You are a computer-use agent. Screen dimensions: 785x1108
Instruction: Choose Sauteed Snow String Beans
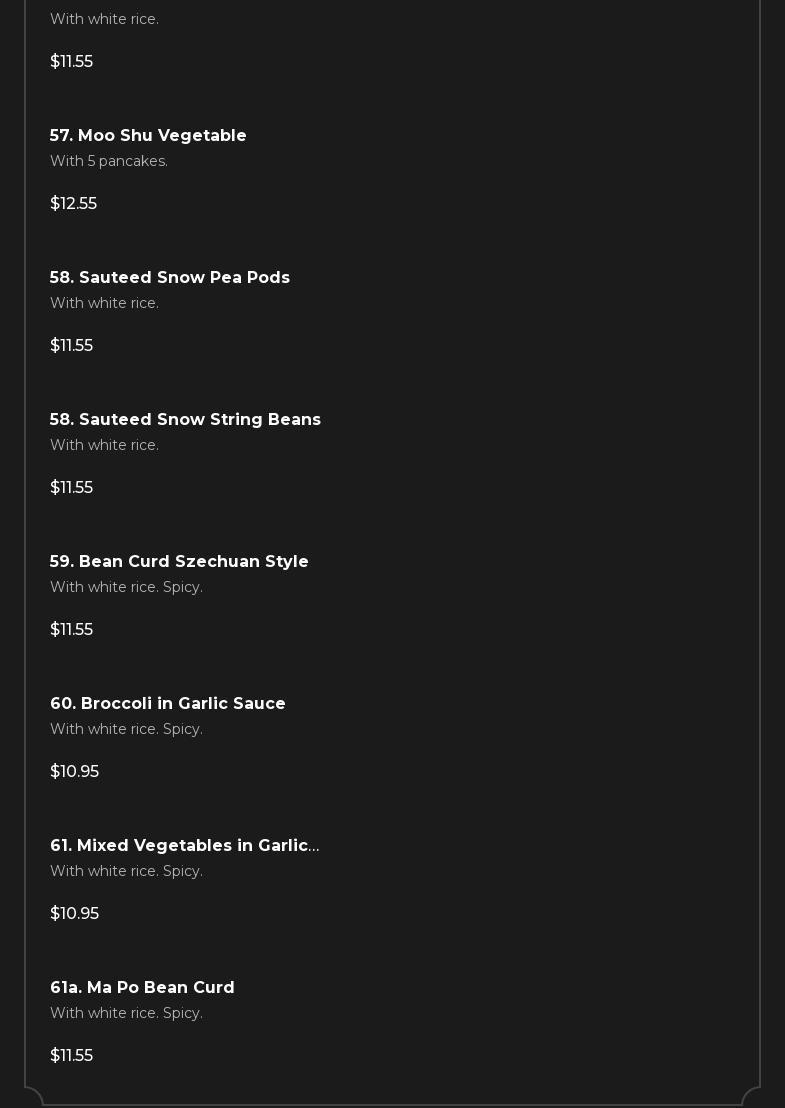(185, 420)
